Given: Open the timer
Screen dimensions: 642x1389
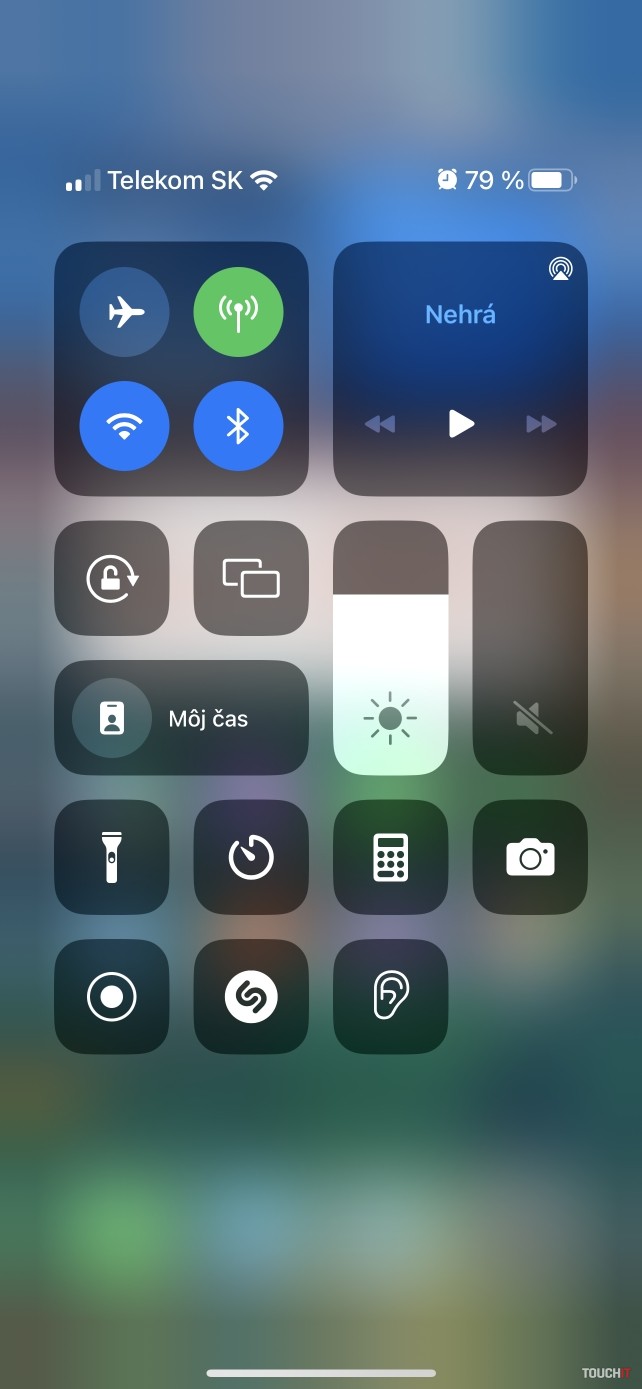Looking at the screenshot, I should pos(251,857).
